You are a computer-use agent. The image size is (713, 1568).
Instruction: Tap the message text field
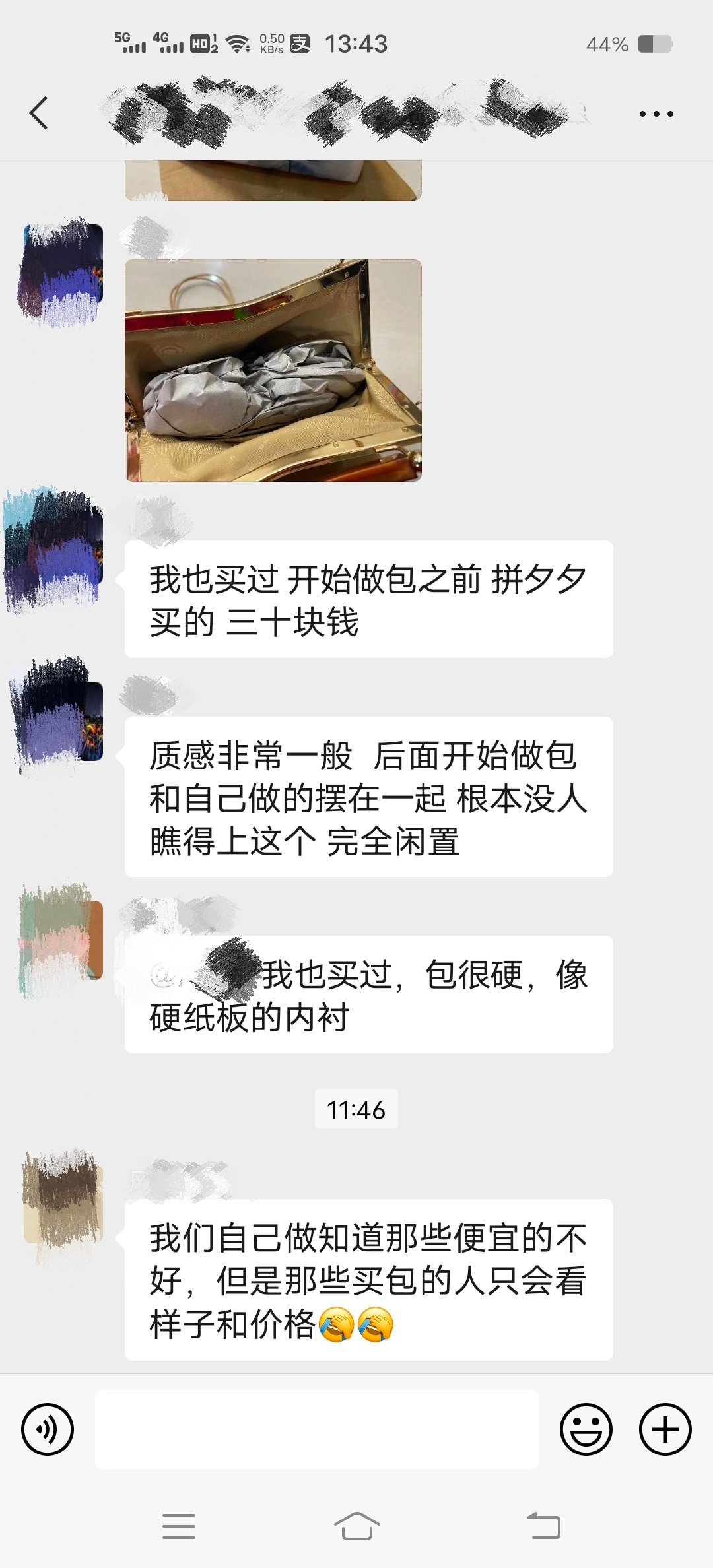(x=317, y=1429)
